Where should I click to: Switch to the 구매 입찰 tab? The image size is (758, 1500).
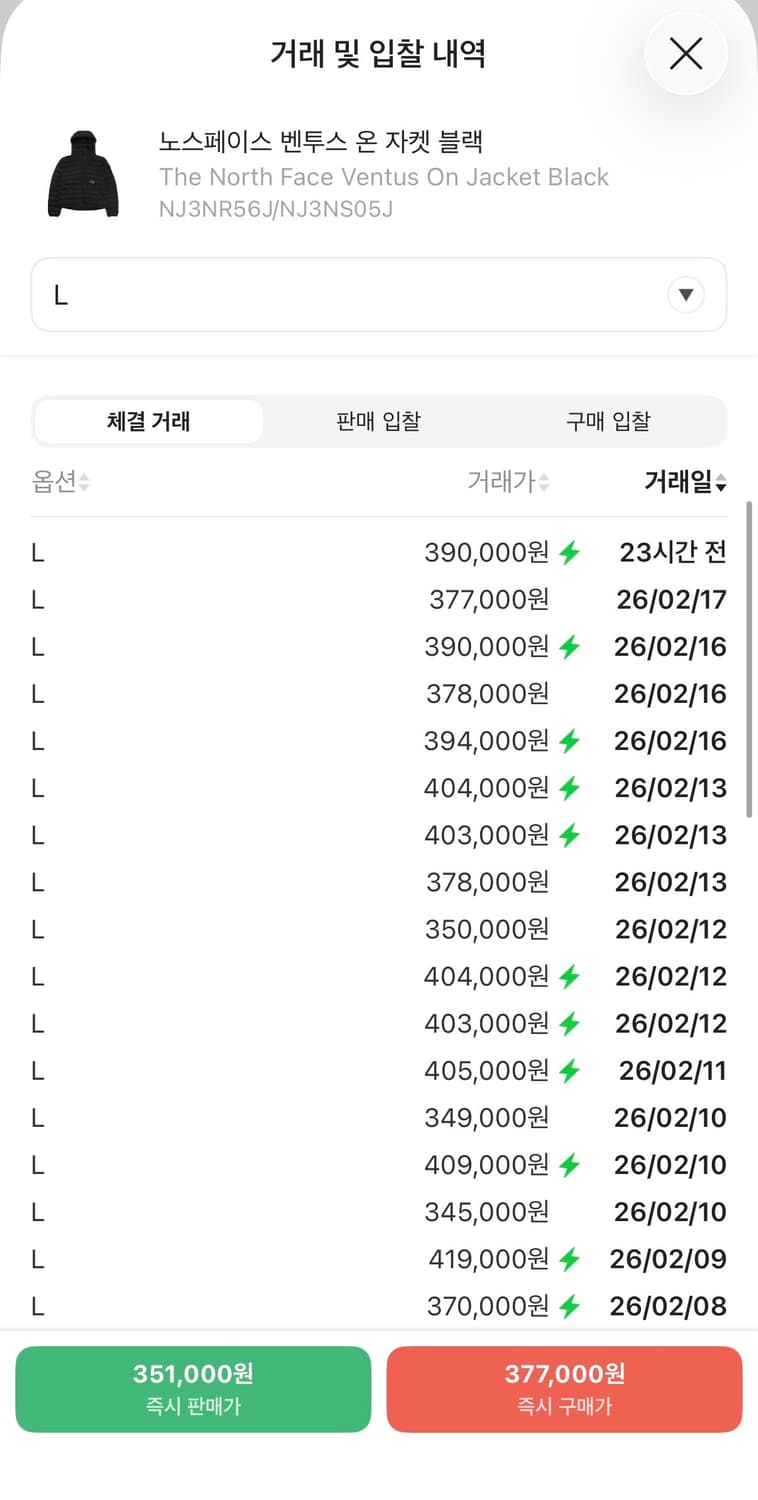[608, 421]
